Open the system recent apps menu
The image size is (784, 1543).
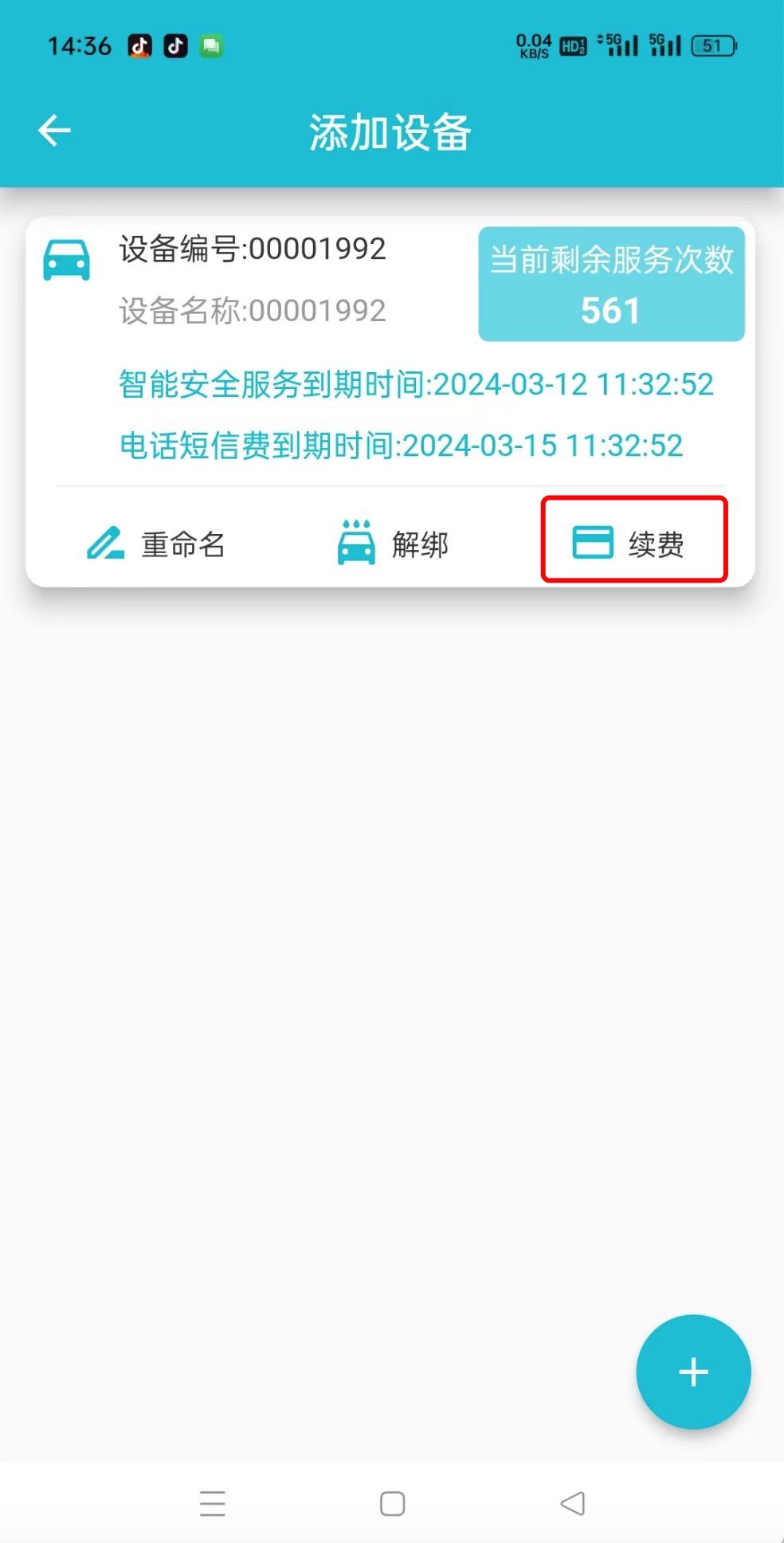tap(213, 1503)
